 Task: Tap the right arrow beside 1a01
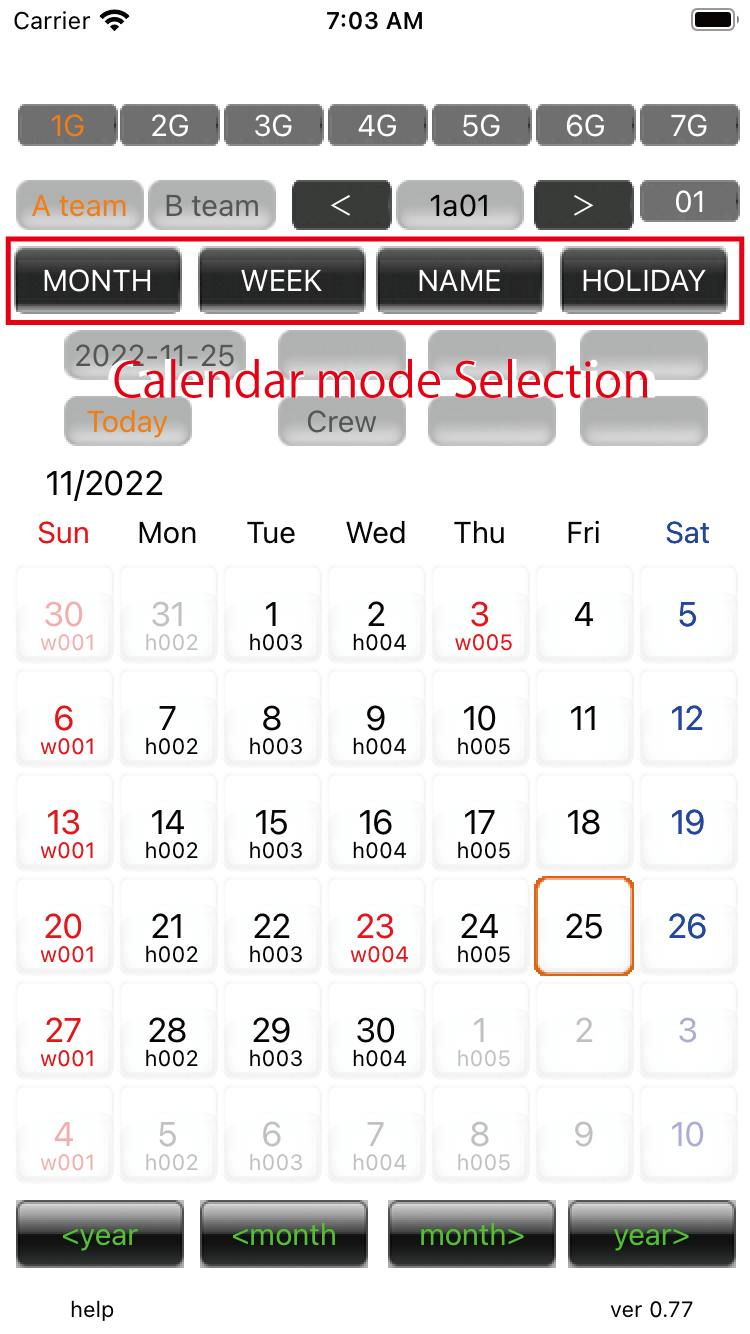583,205
